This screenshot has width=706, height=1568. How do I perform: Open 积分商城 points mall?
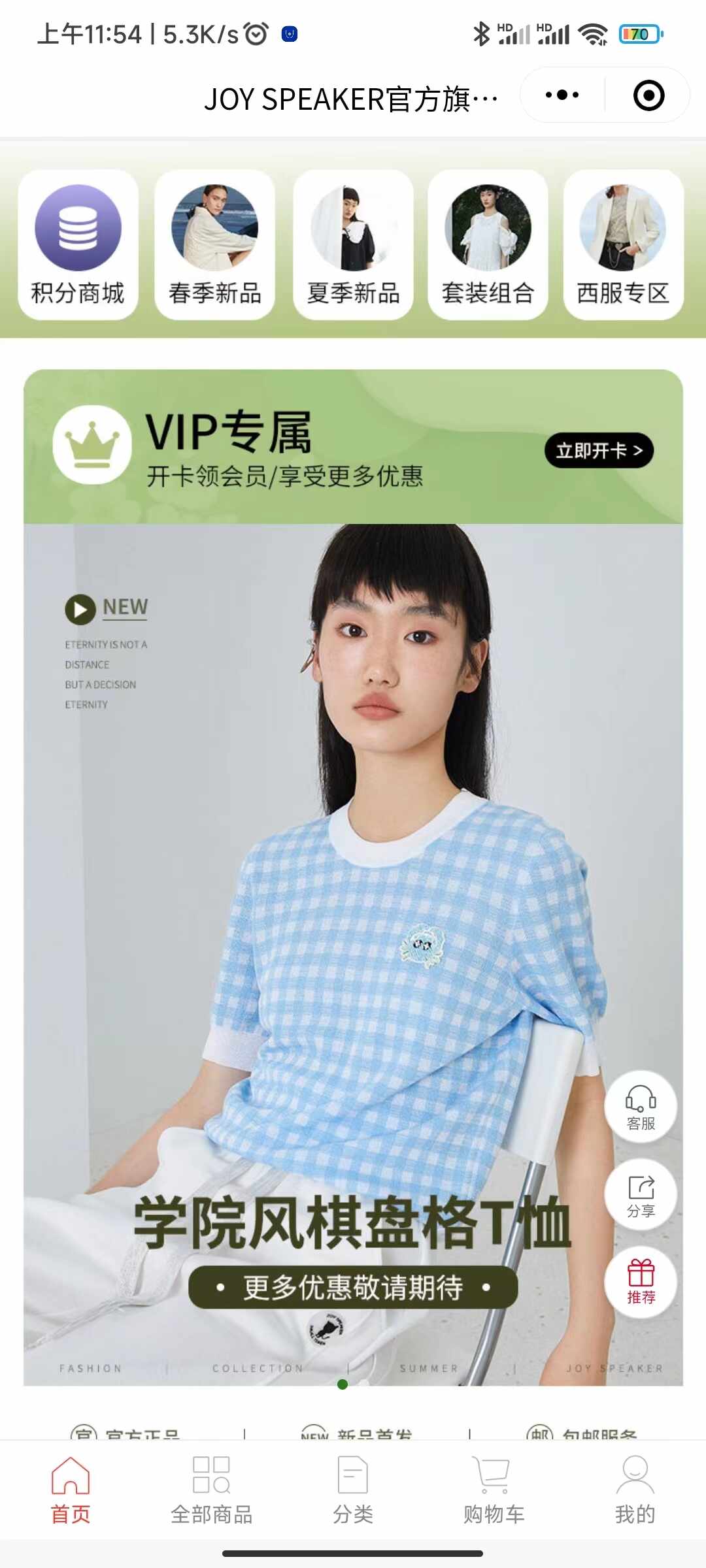click(x=78, y=245)
